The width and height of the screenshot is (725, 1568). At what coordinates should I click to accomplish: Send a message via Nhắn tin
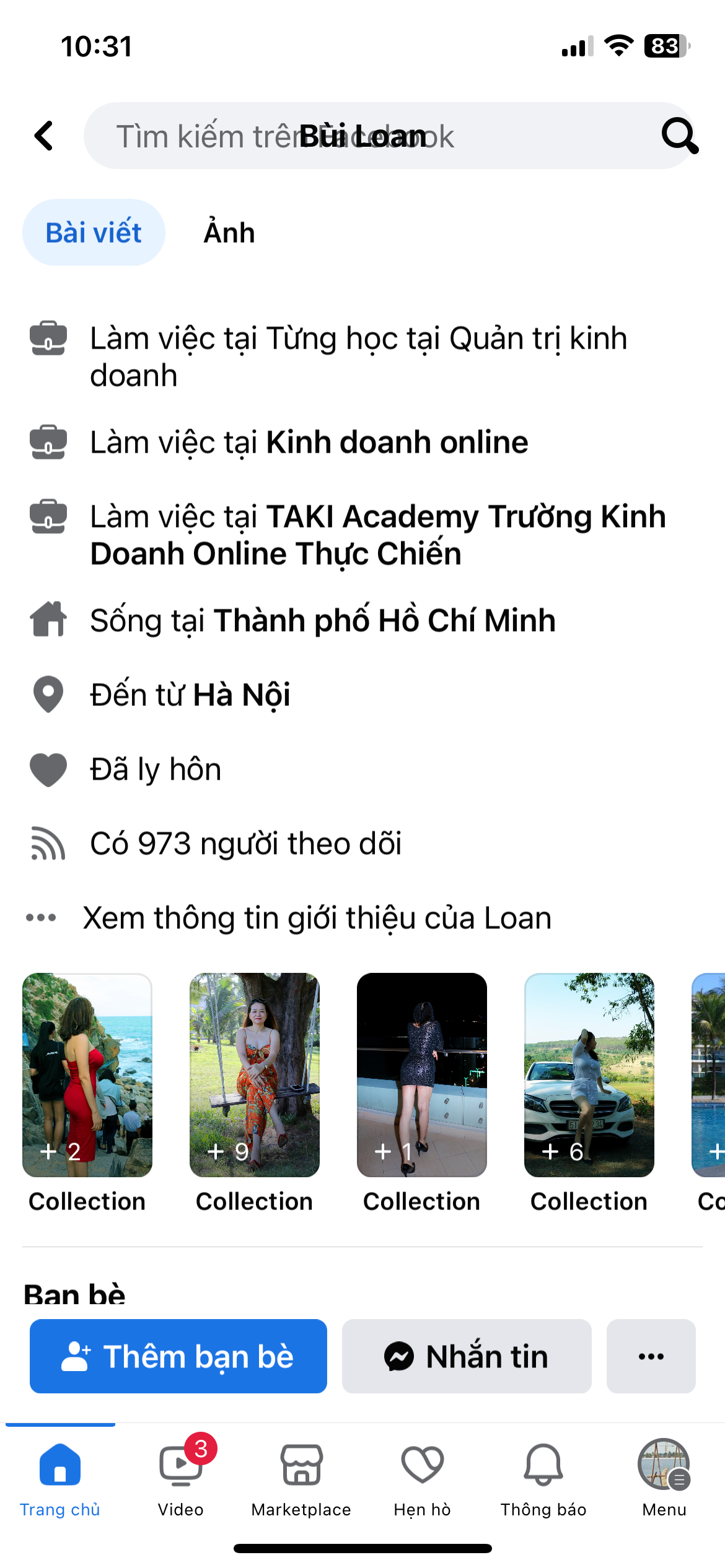click(467, 1356)
